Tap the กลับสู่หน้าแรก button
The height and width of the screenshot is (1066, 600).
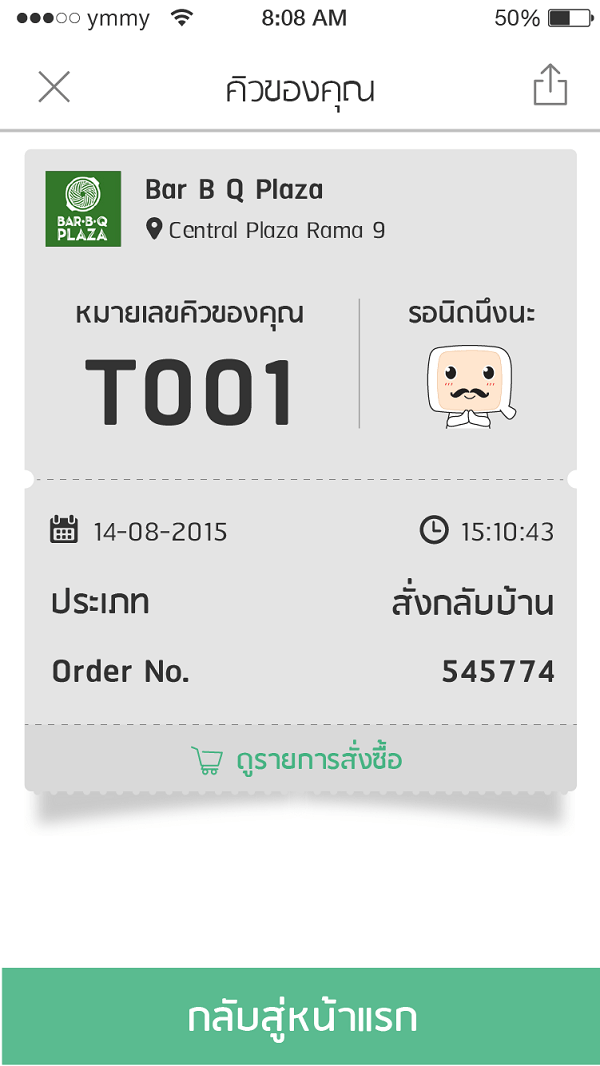click(x=300, y=1017)
